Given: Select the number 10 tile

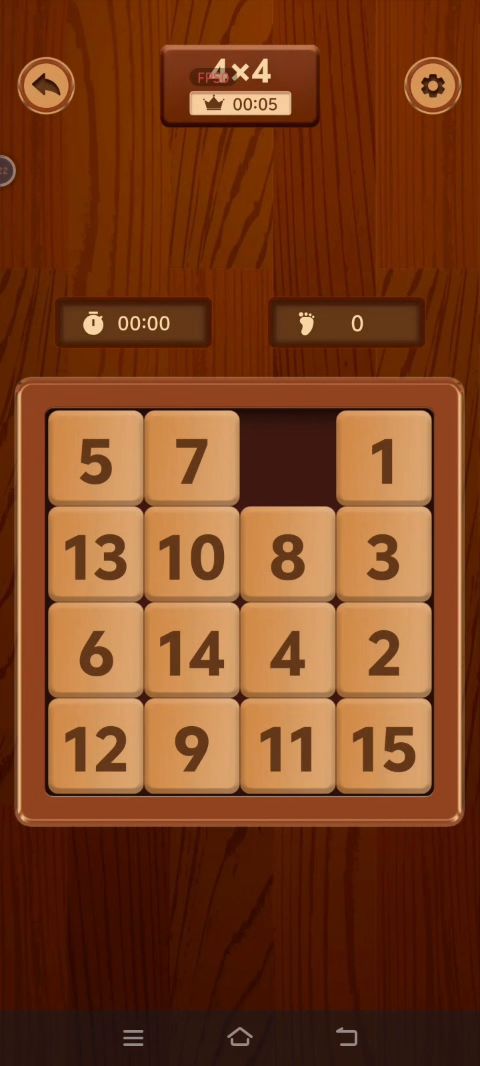Looking at the screenshot, I should tap(192, 554).
